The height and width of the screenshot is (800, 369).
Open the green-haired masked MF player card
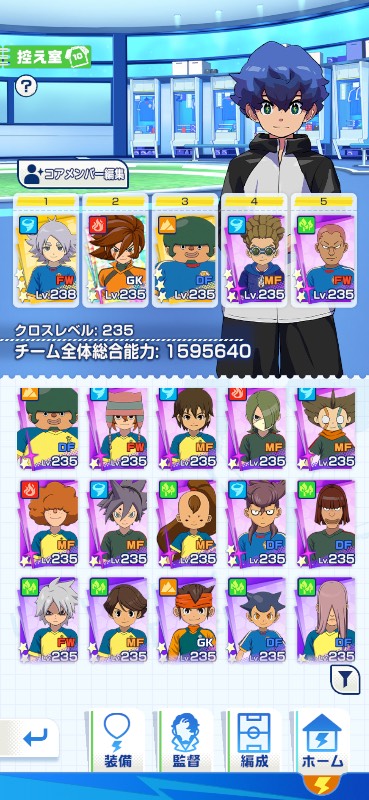point(256,429)
